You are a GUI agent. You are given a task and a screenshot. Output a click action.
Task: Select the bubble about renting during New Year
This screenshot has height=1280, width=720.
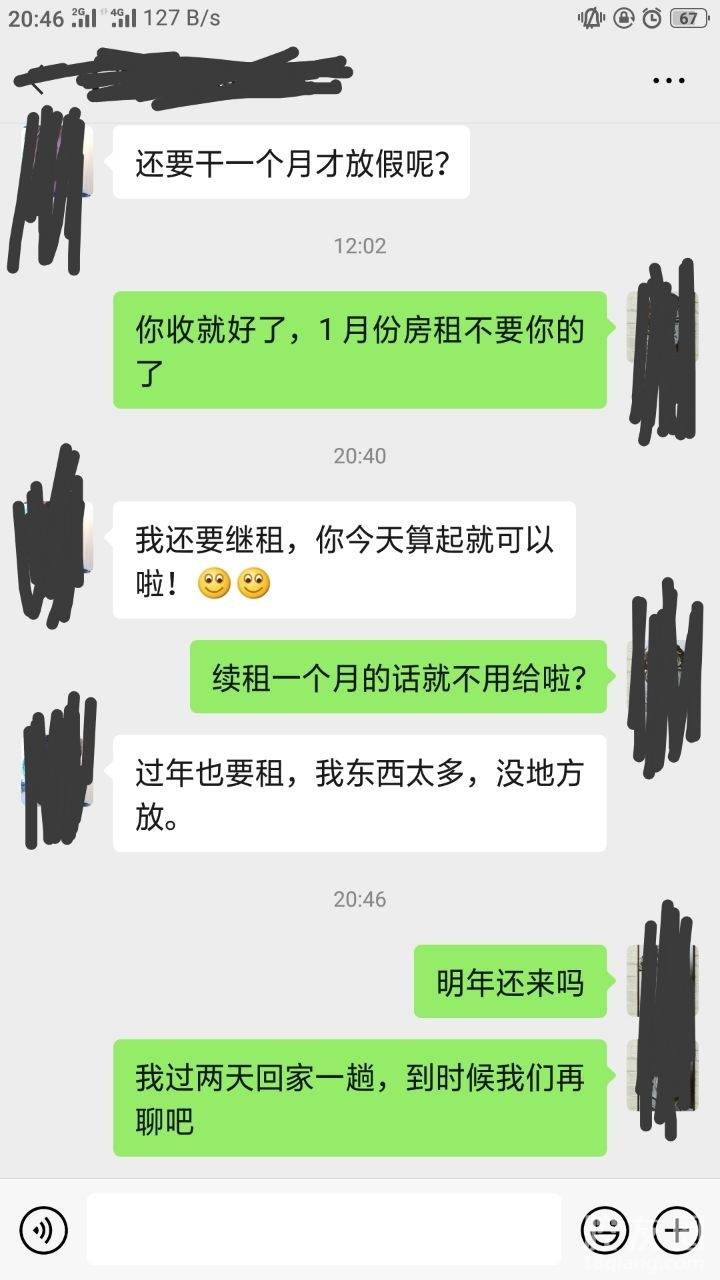(360, 792)
